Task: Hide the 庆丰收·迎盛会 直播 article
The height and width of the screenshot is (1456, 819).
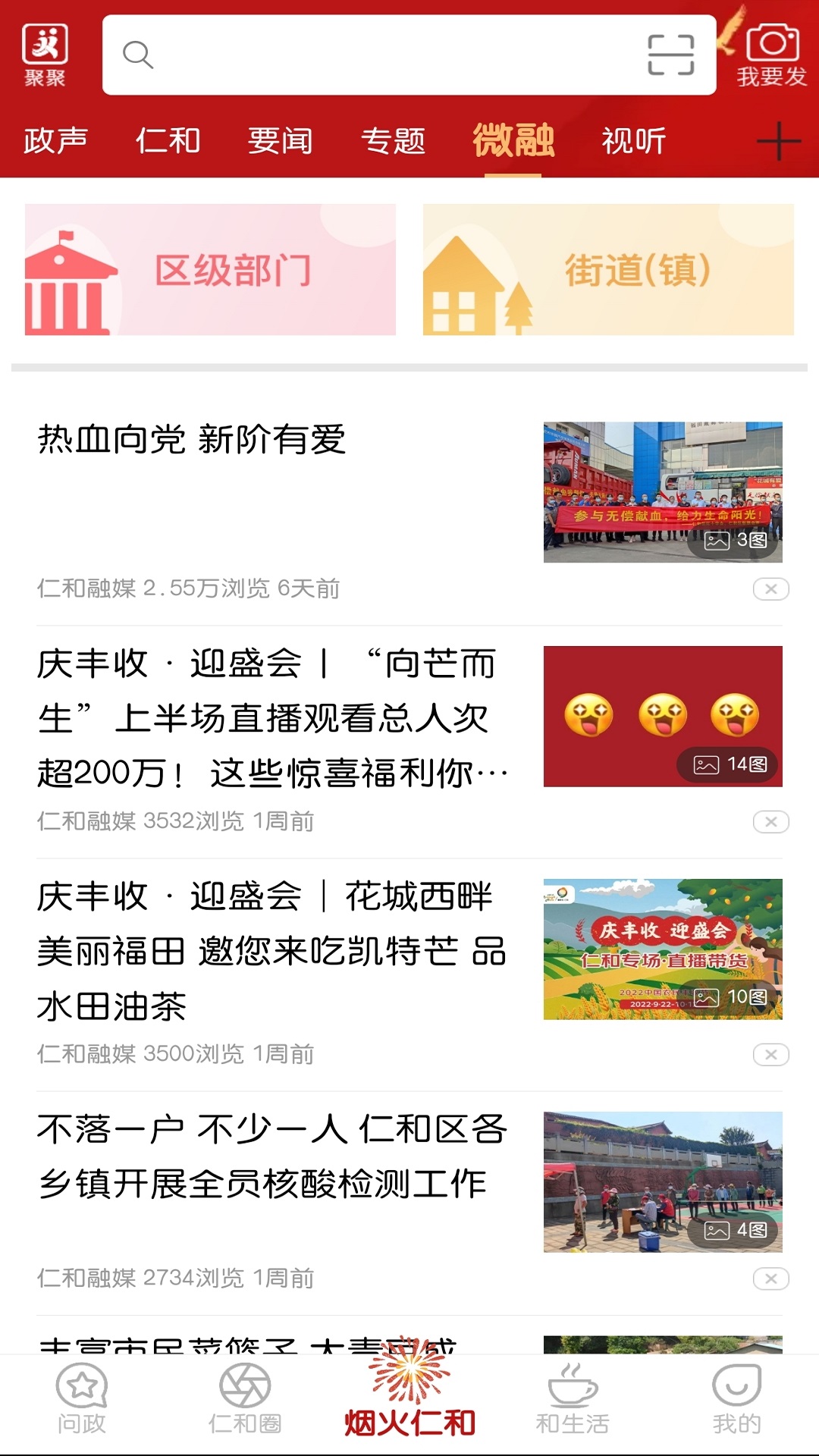Action: click(x=771, y=820)
